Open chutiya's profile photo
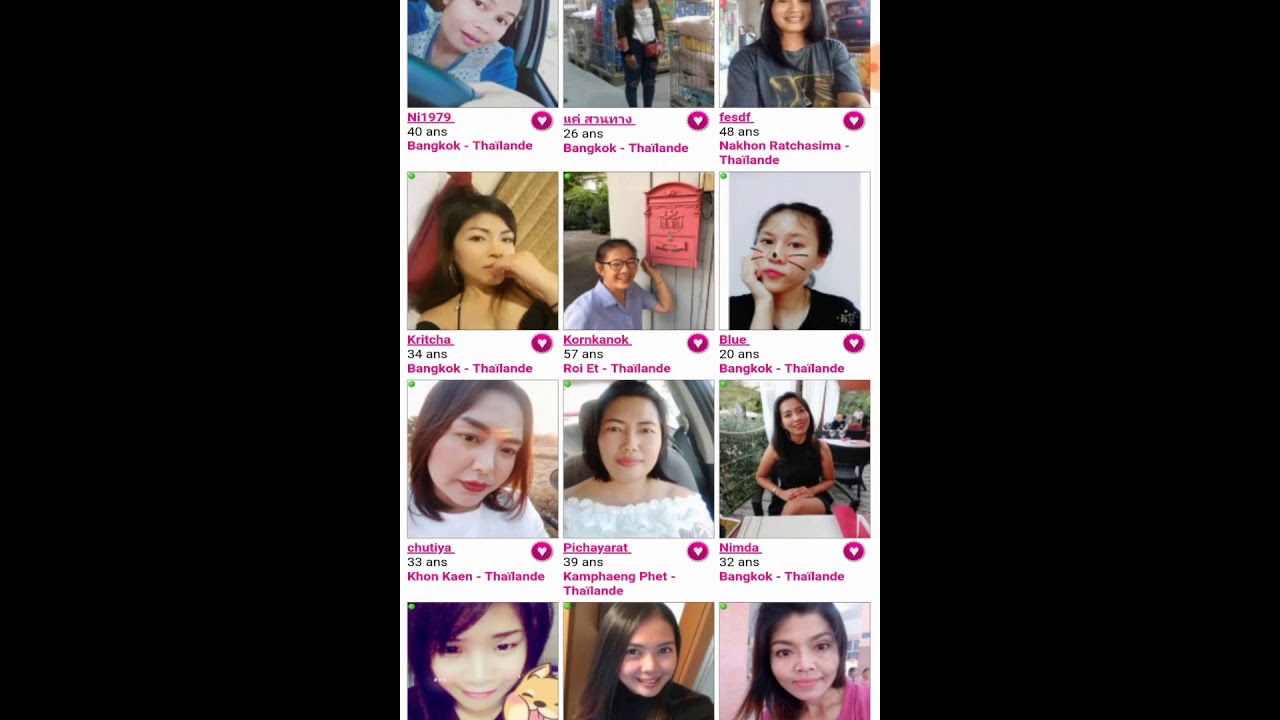Viewport: 1280px width, 720px height. point(482,459)
